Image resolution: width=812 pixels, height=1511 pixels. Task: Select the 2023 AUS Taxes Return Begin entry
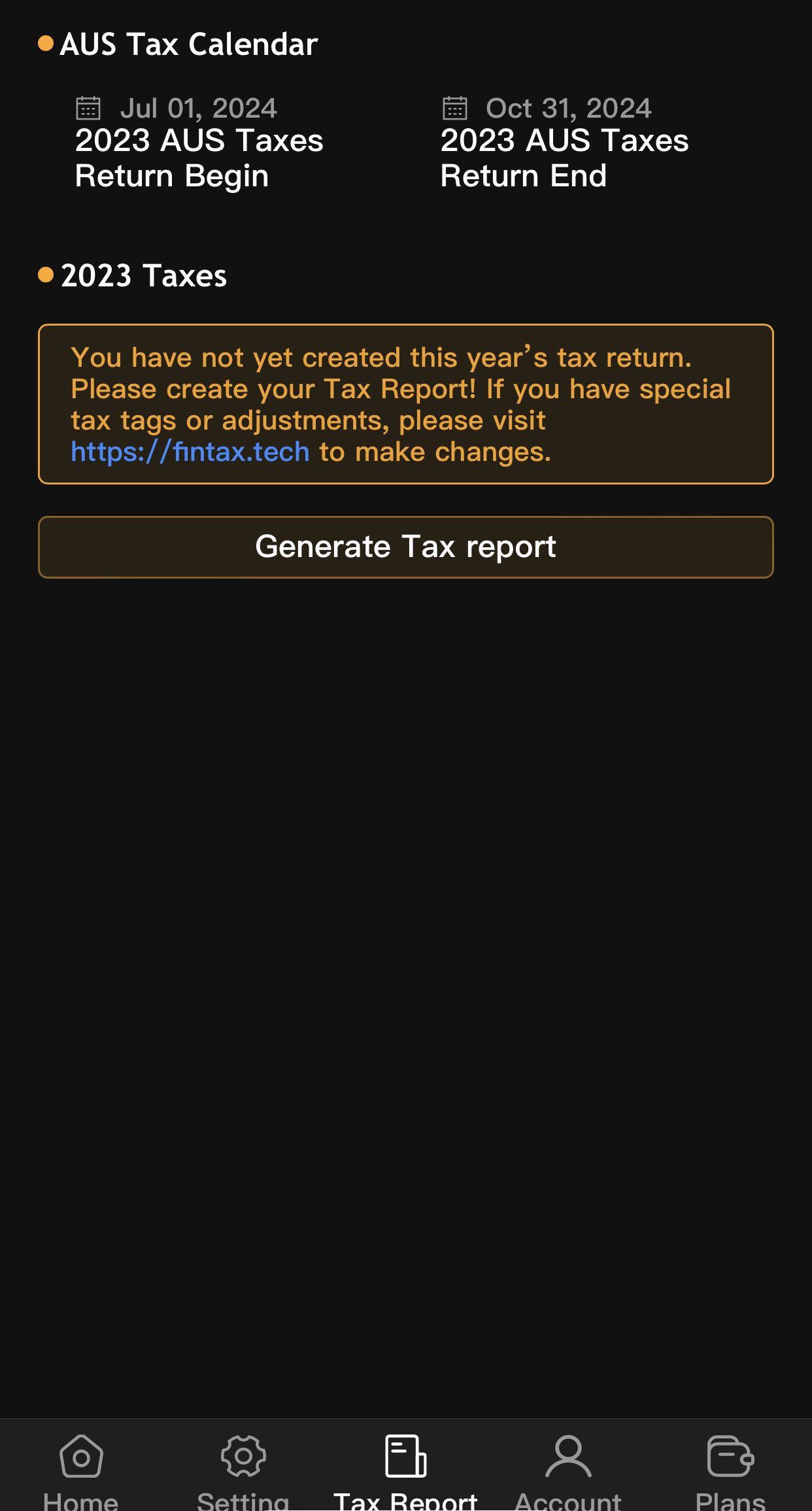[199, 157]
